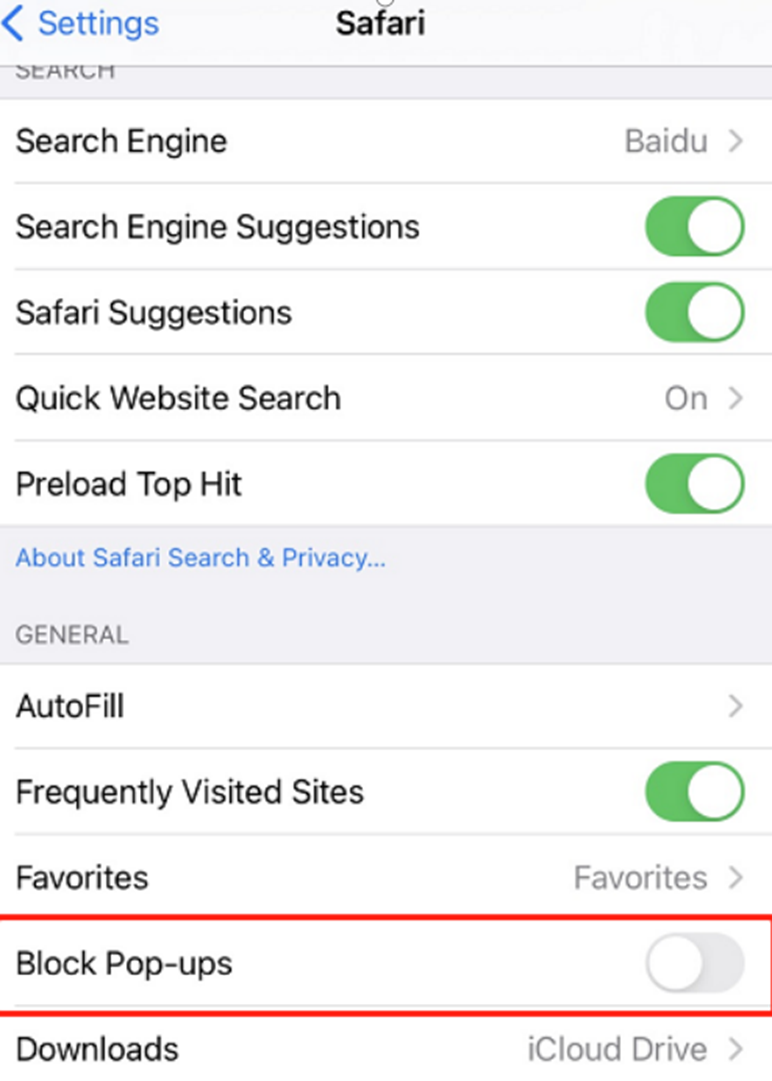Go back to Settings
Viewport: 772px width, 1081px height.
pos(80,24)
